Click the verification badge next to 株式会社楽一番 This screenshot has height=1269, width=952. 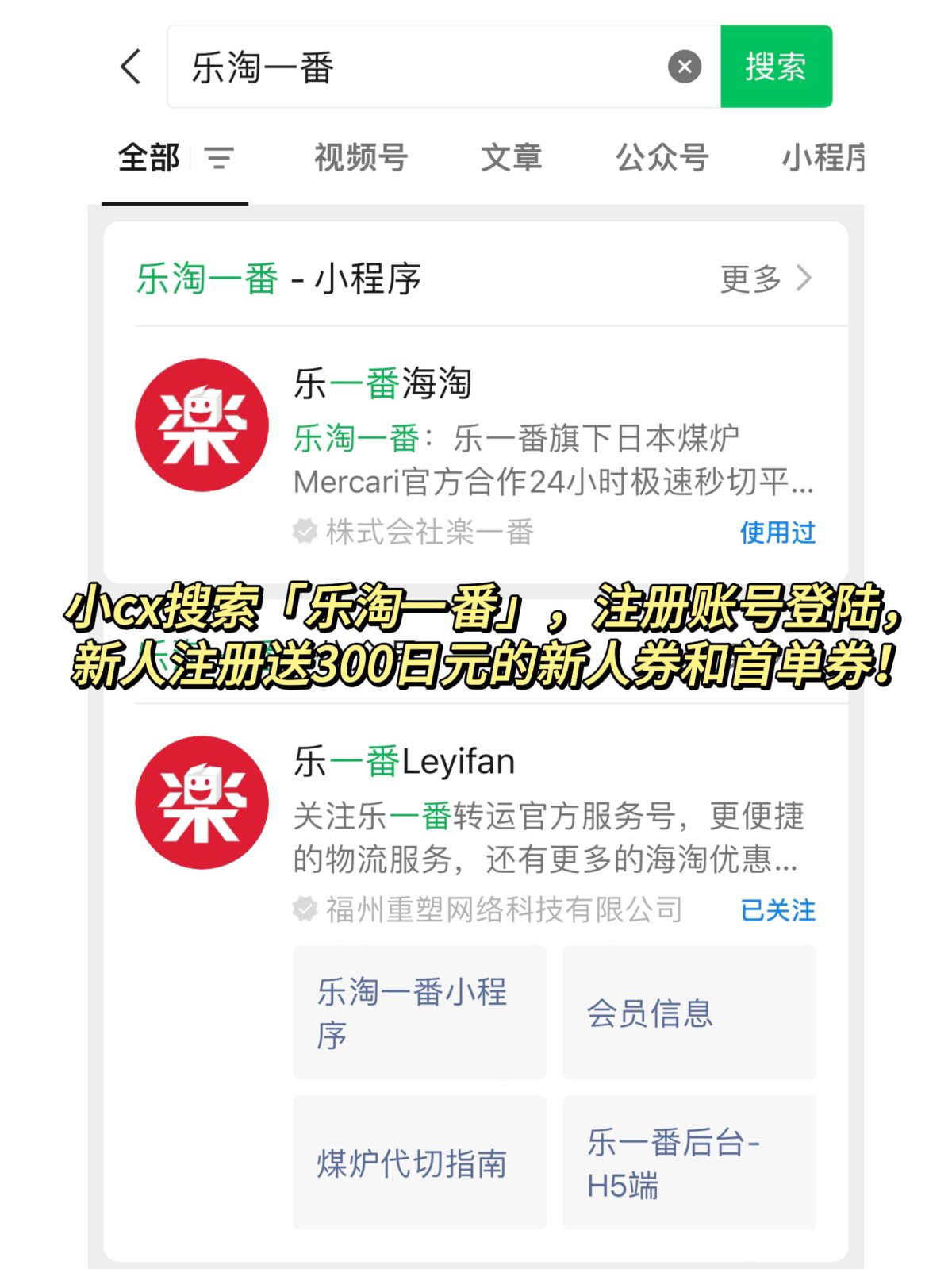point(305,533)
